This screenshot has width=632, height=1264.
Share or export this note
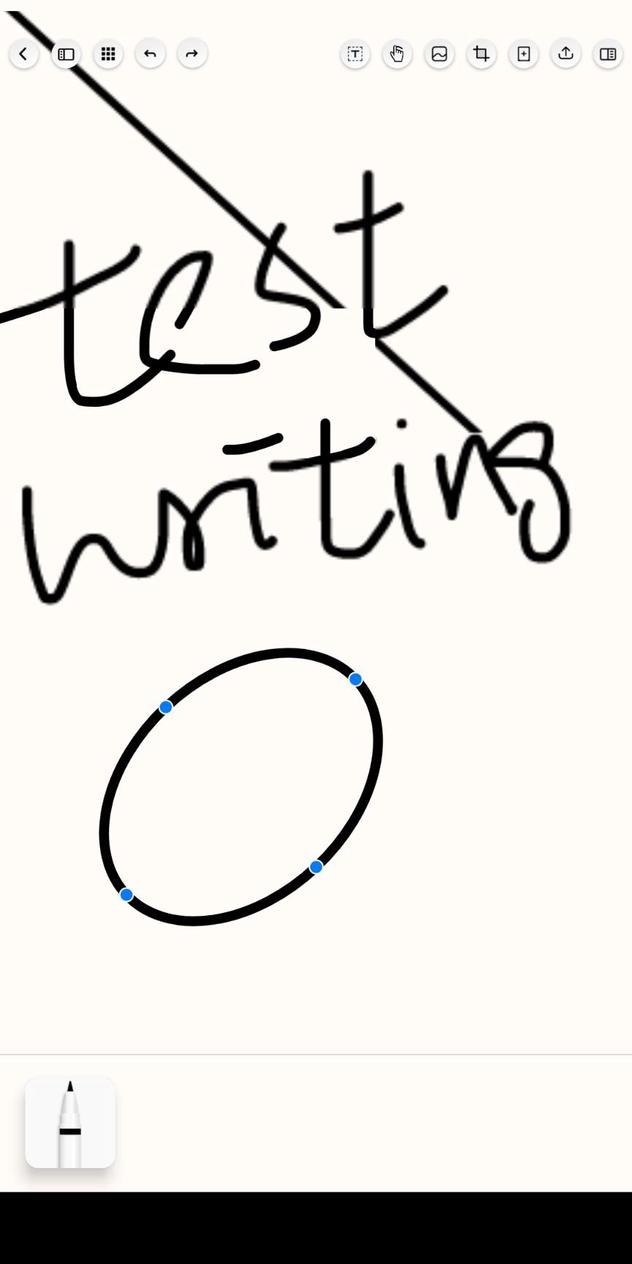[565, 54]
